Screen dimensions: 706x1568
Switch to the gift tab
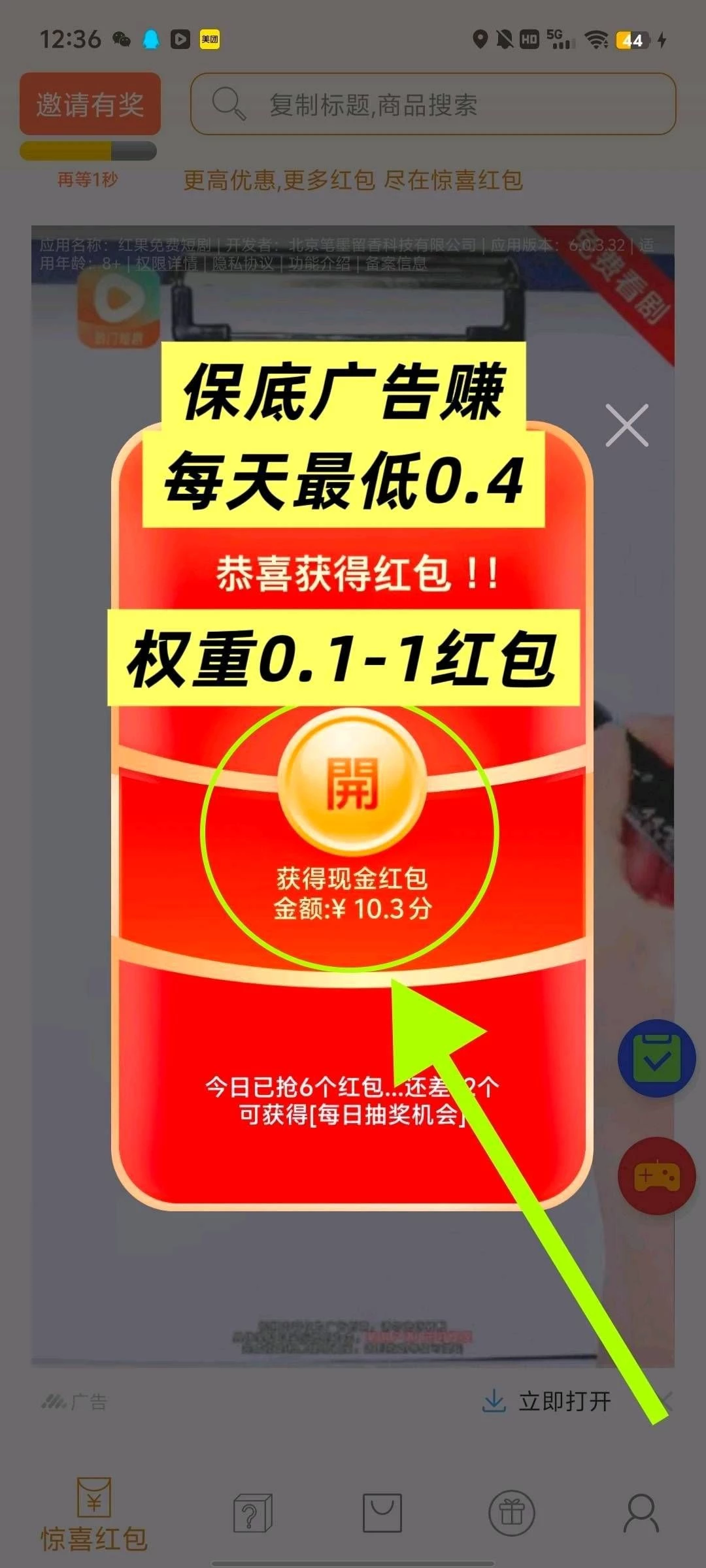click(512, 1513)
